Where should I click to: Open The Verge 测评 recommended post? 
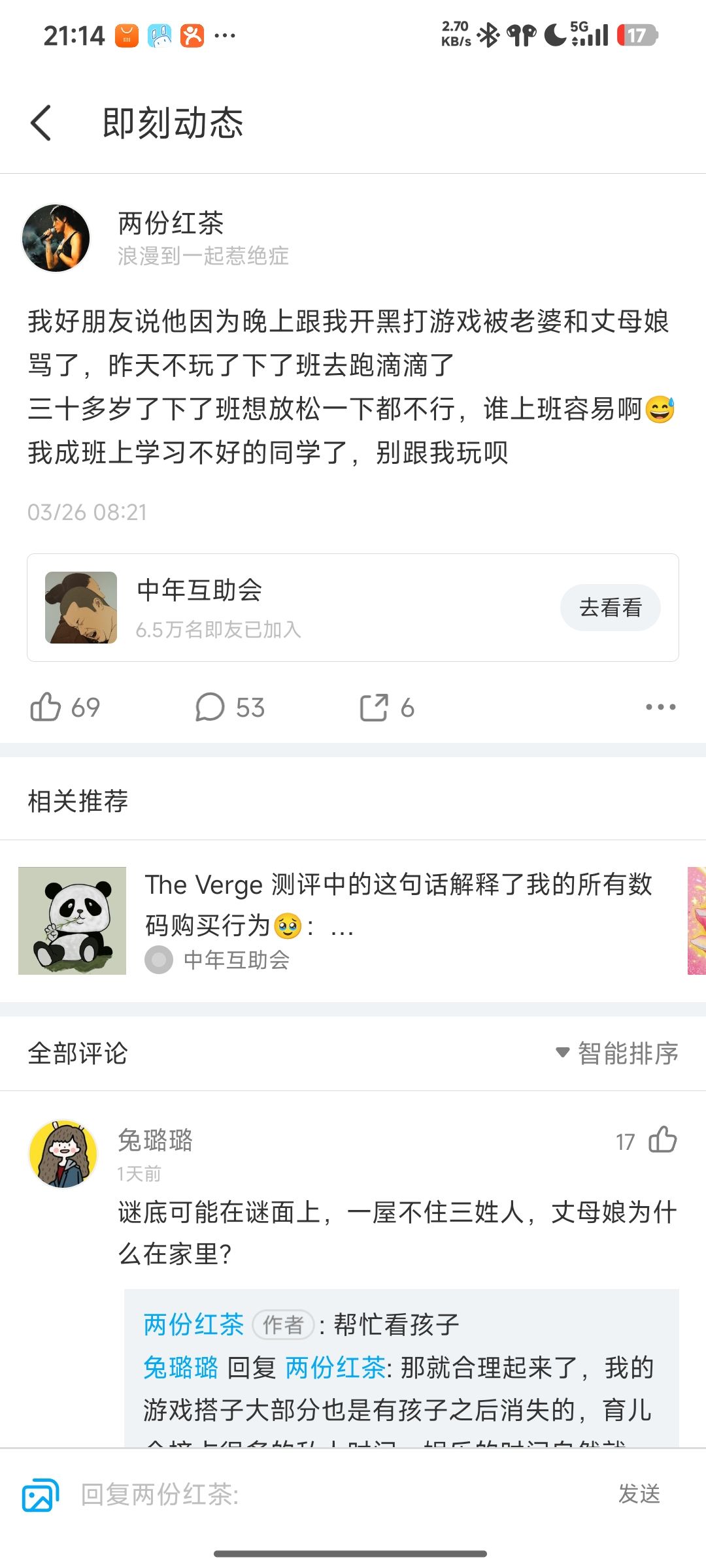pyautogui.click(x=397, y=904)
